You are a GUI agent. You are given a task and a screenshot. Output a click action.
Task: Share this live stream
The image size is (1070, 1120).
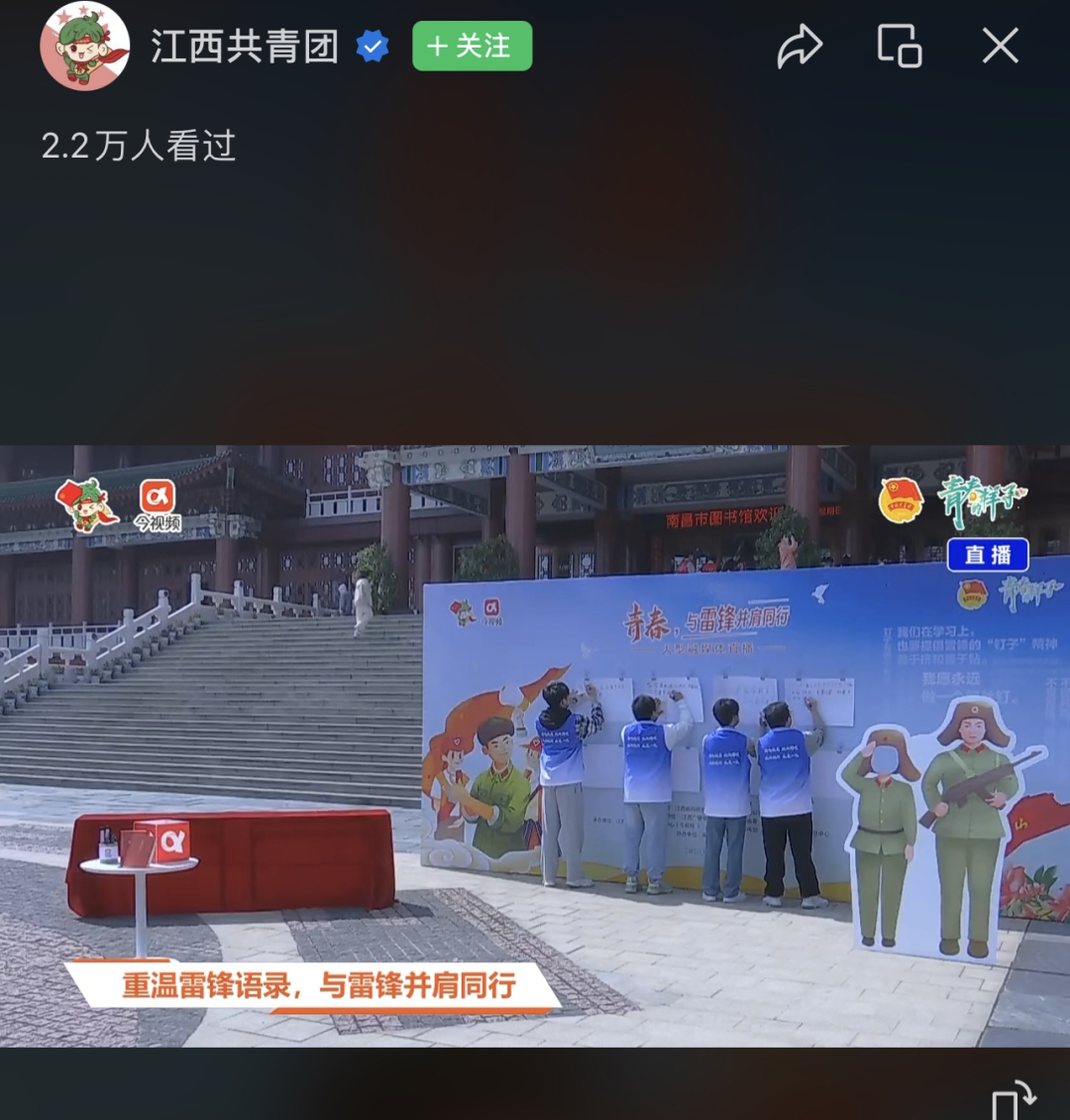(800, 47)
